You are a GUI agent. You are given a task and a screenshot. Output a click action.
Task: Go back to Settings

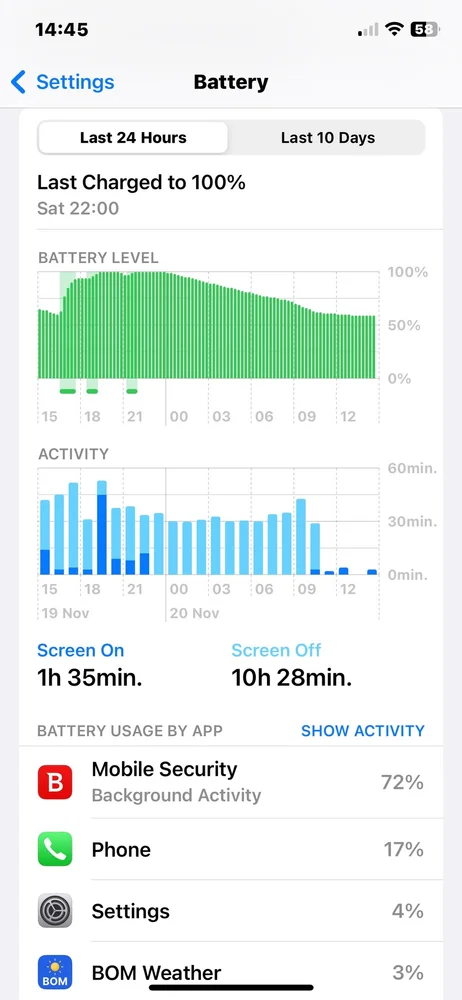pos(63,82)
